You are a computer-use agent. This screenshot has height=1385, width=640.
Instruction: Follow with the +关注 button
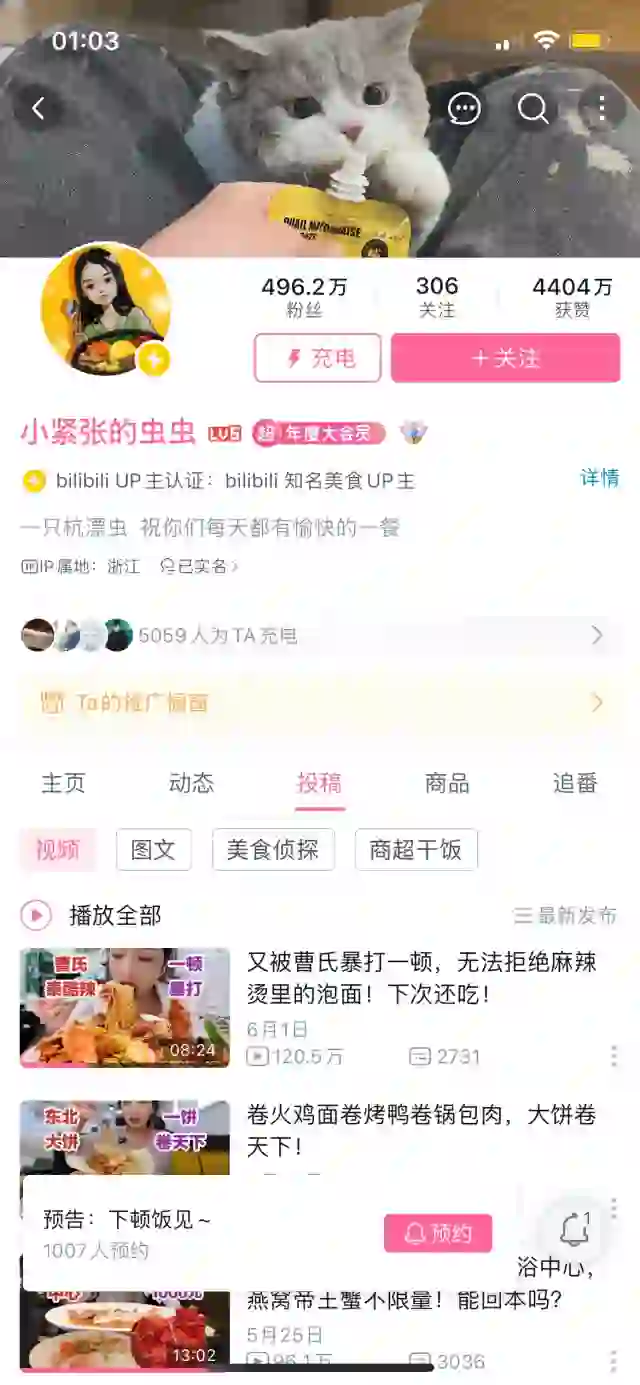click(505, 358)
